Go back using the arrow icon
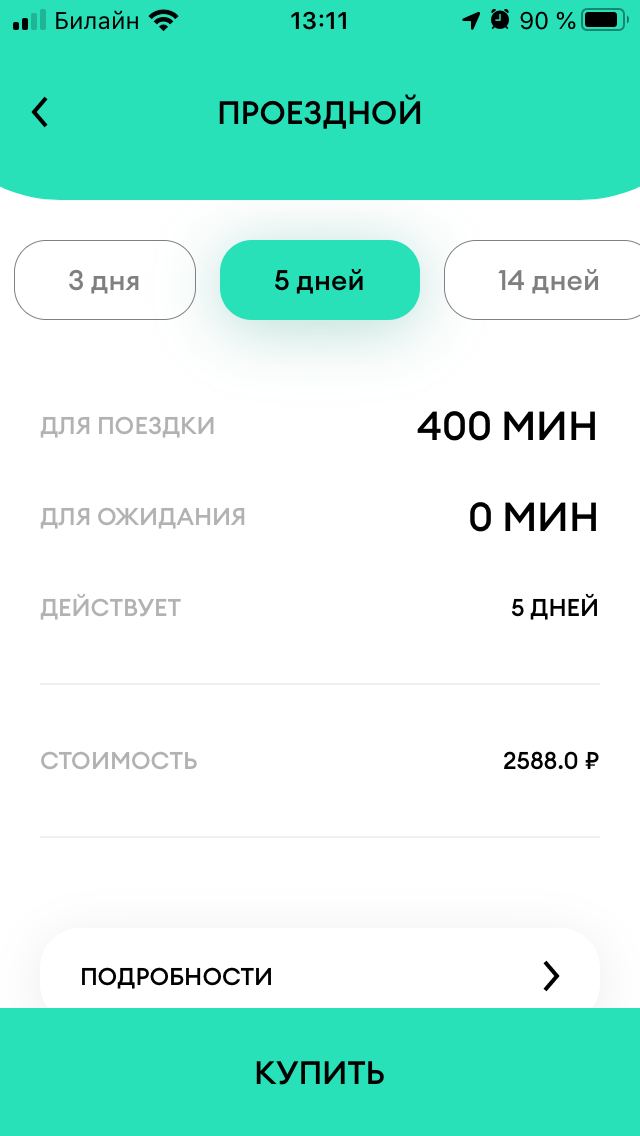The height and width of the screenshot is (1136, 640). tap(40, 113)
